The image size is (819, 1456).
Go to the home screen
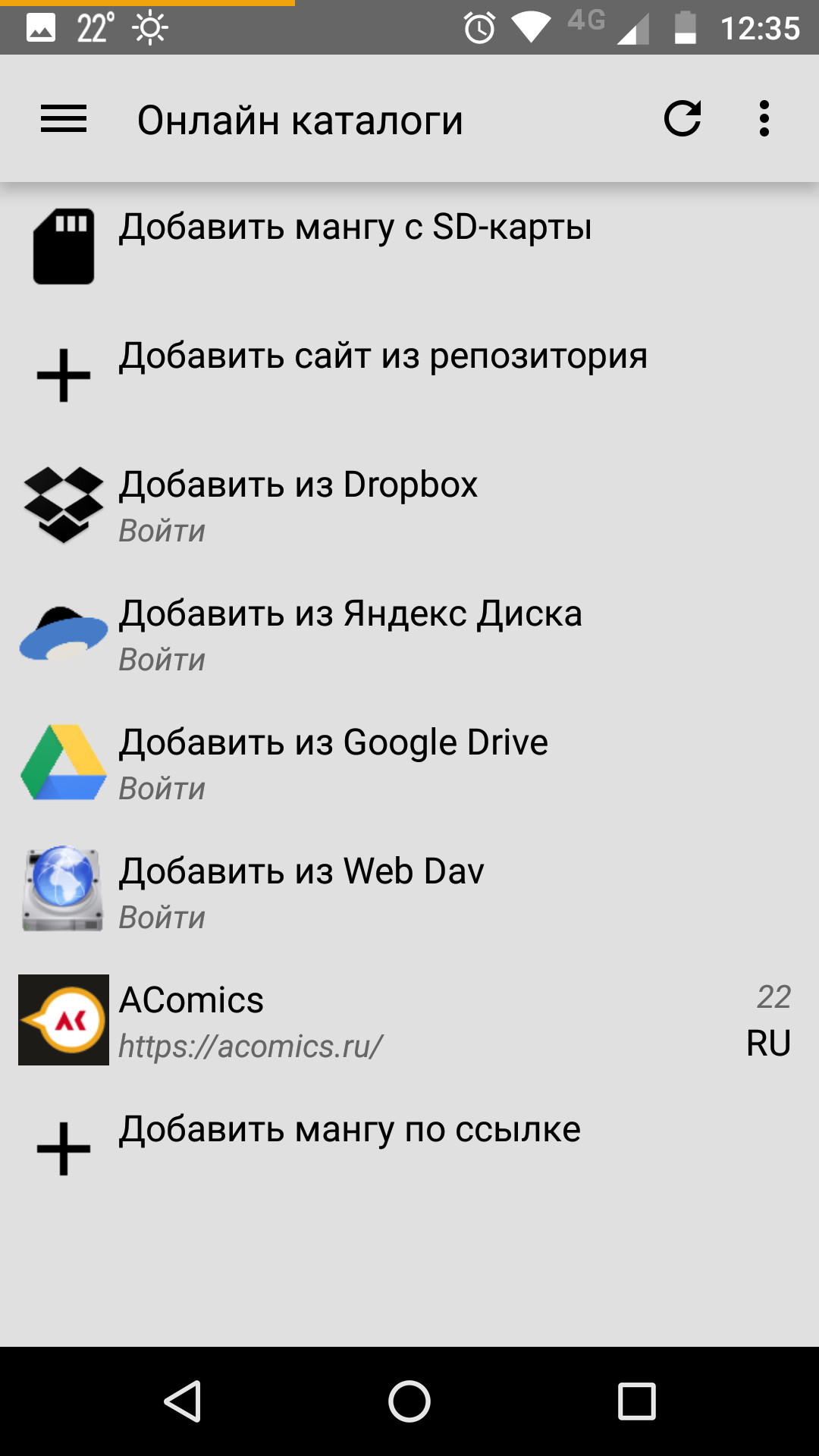(409, 1401)
